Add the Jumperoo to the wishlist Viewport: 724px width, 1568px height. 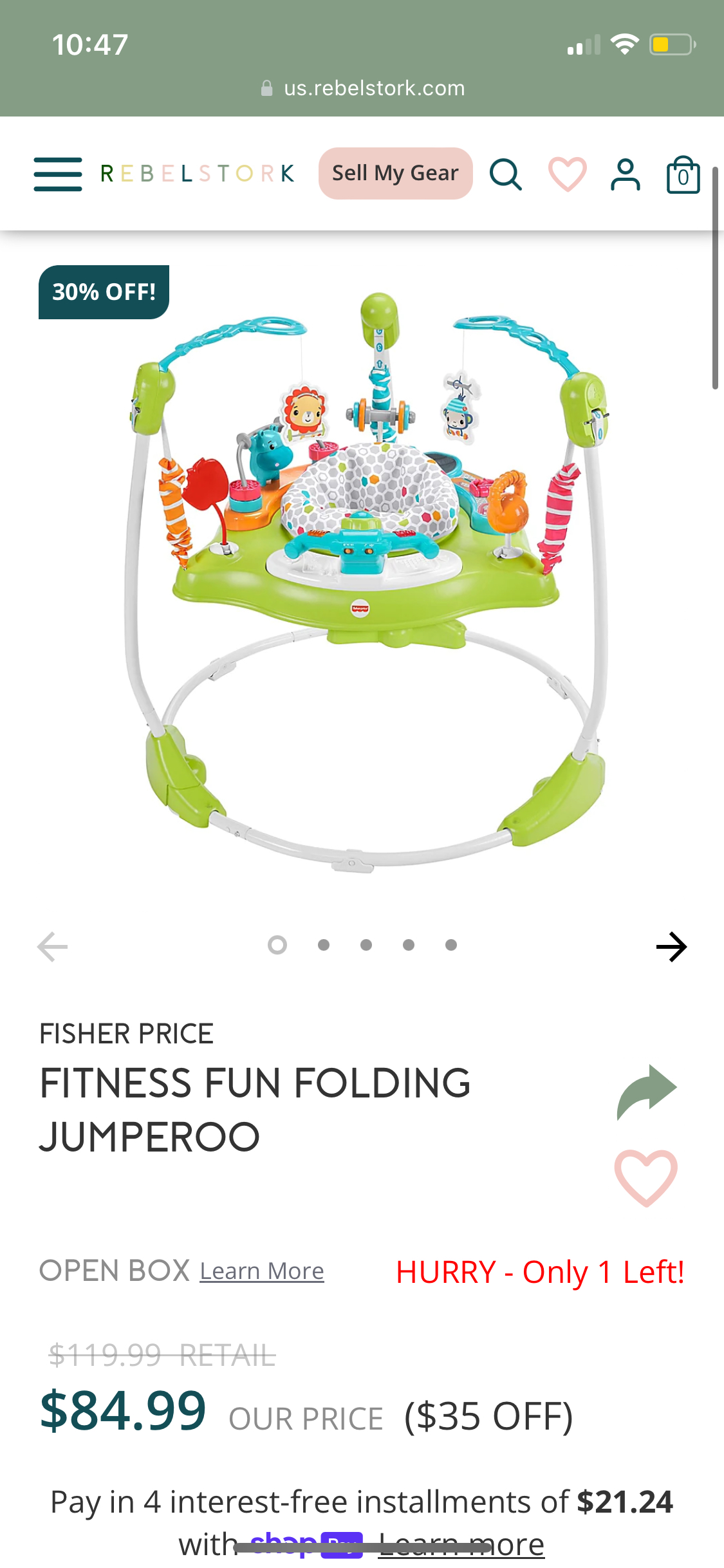(646, 1177)
